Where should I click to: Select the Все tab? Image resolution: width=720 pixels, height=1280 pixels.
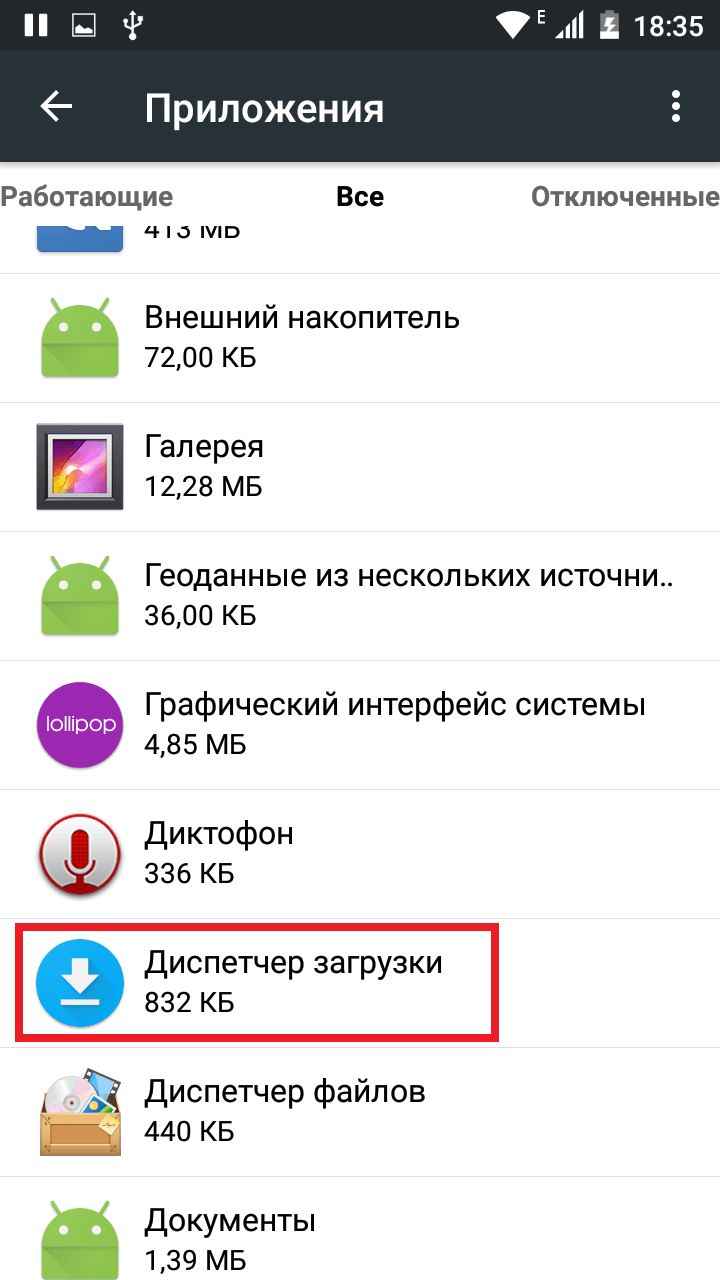pyautogui.click(x=360, y=196)
